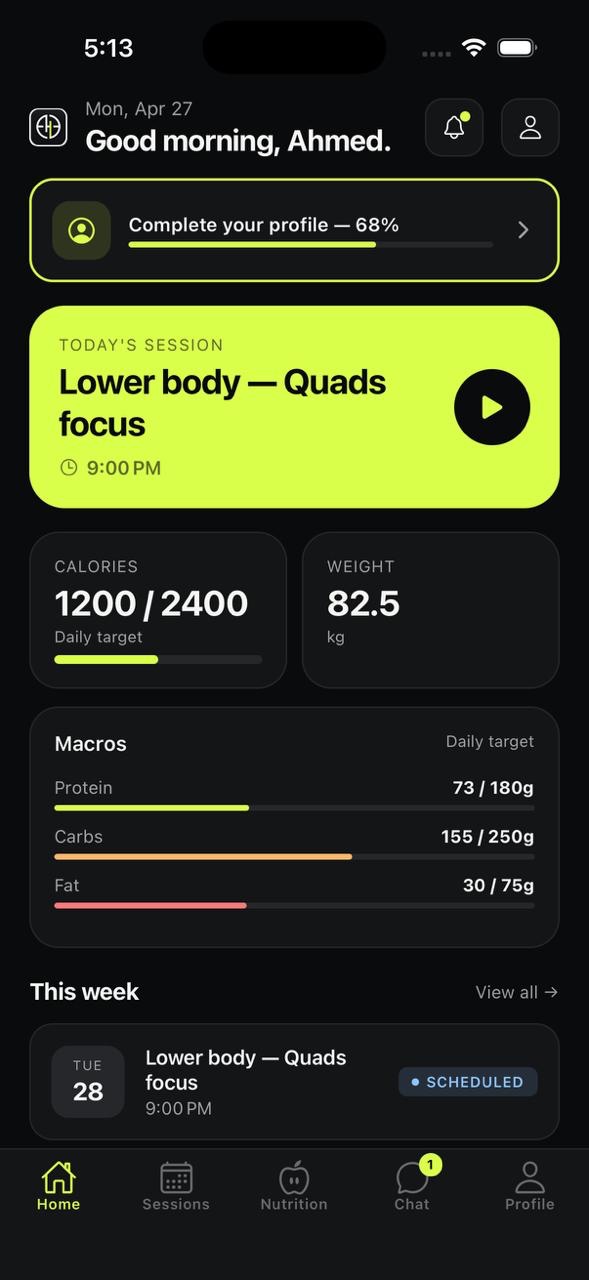
Task: Go to the Profile tab
Action: pyautogui.click(x=530, y=1186)
